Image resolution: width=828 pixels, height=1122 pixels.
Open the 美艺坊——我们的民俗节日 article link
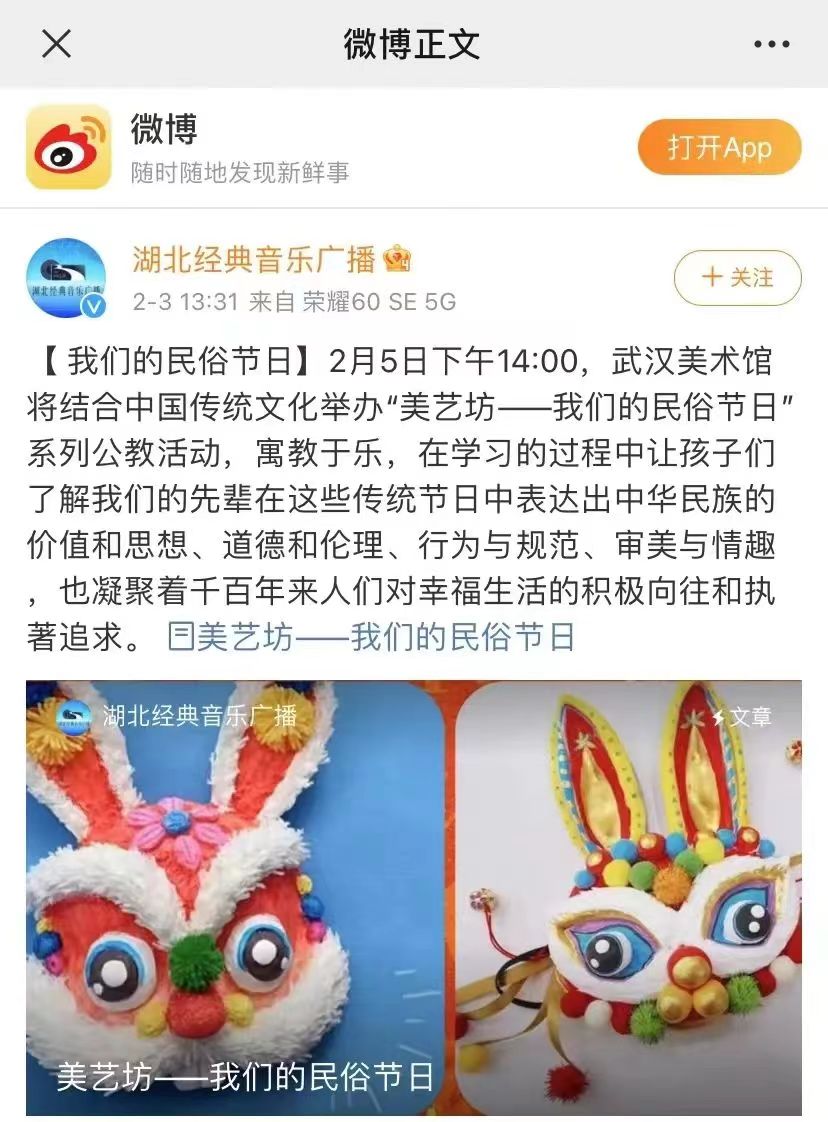(x=372, y=637)
